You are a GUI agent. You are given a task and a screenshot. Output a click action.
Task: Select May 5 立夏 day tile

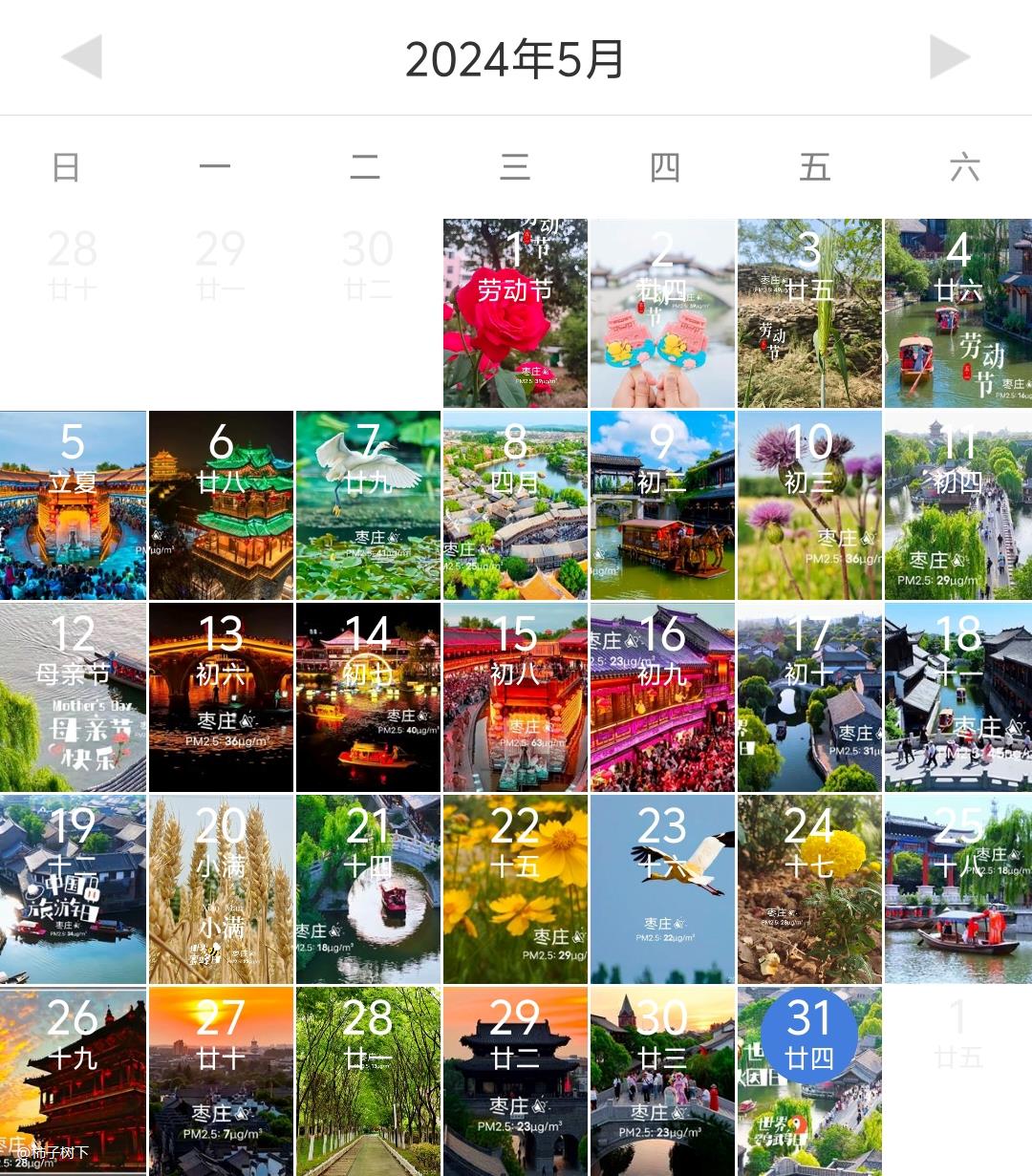coord(73,504)
